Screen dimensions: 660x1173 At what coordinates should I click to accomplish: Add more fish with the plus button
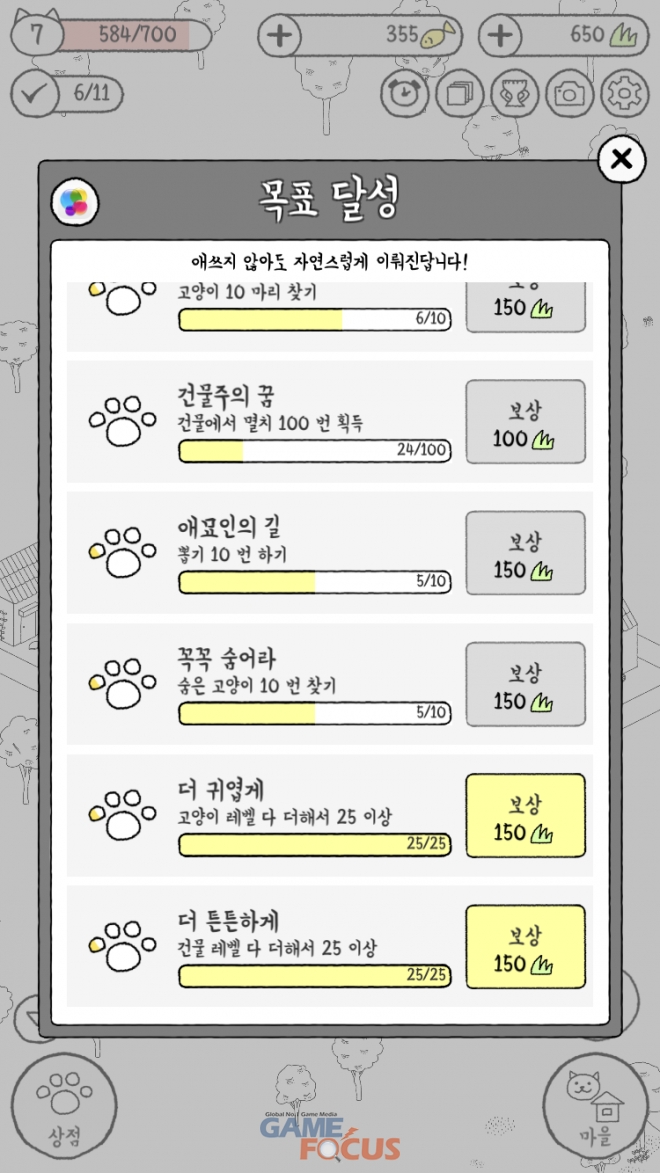tap(279, 35)
